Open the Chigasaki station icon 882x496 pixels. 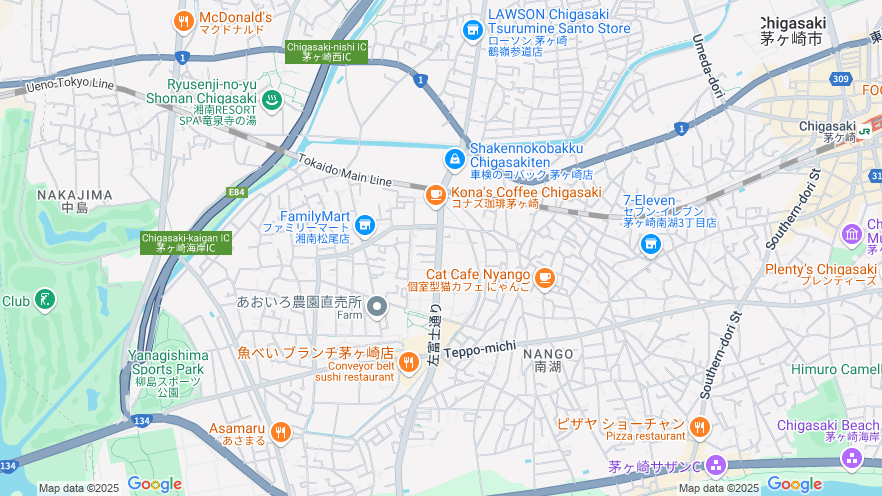coord(864,129)
